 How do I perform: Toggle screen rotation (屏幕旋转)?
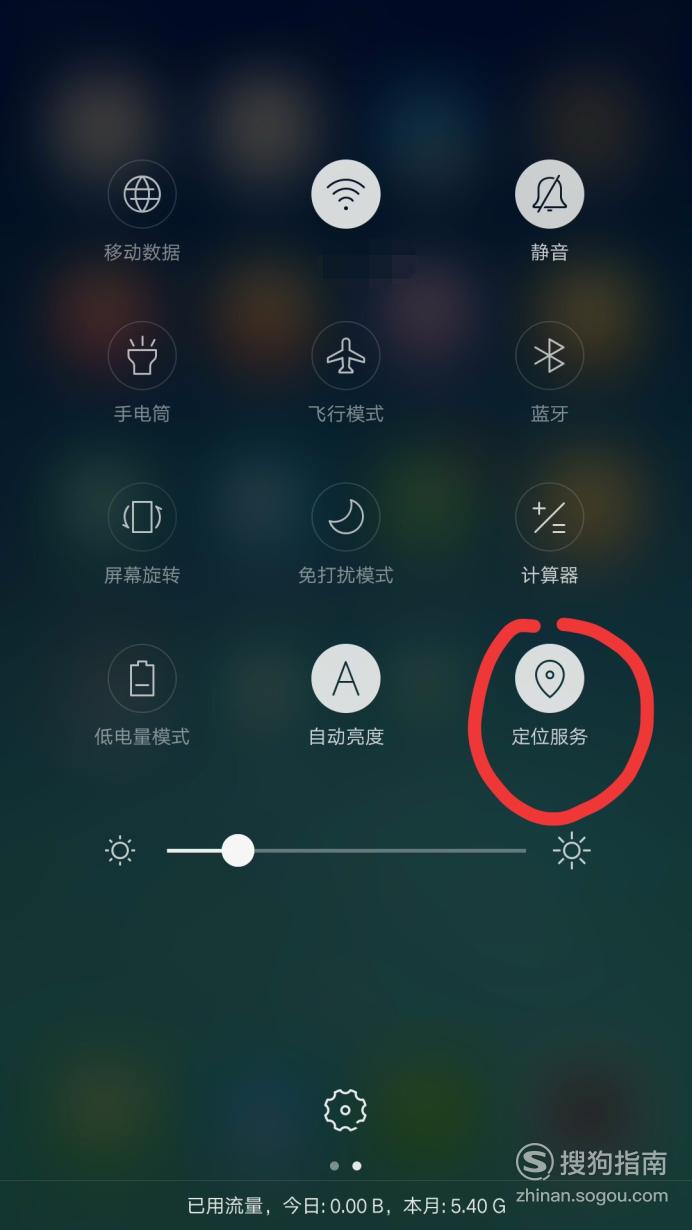[142, 517]
